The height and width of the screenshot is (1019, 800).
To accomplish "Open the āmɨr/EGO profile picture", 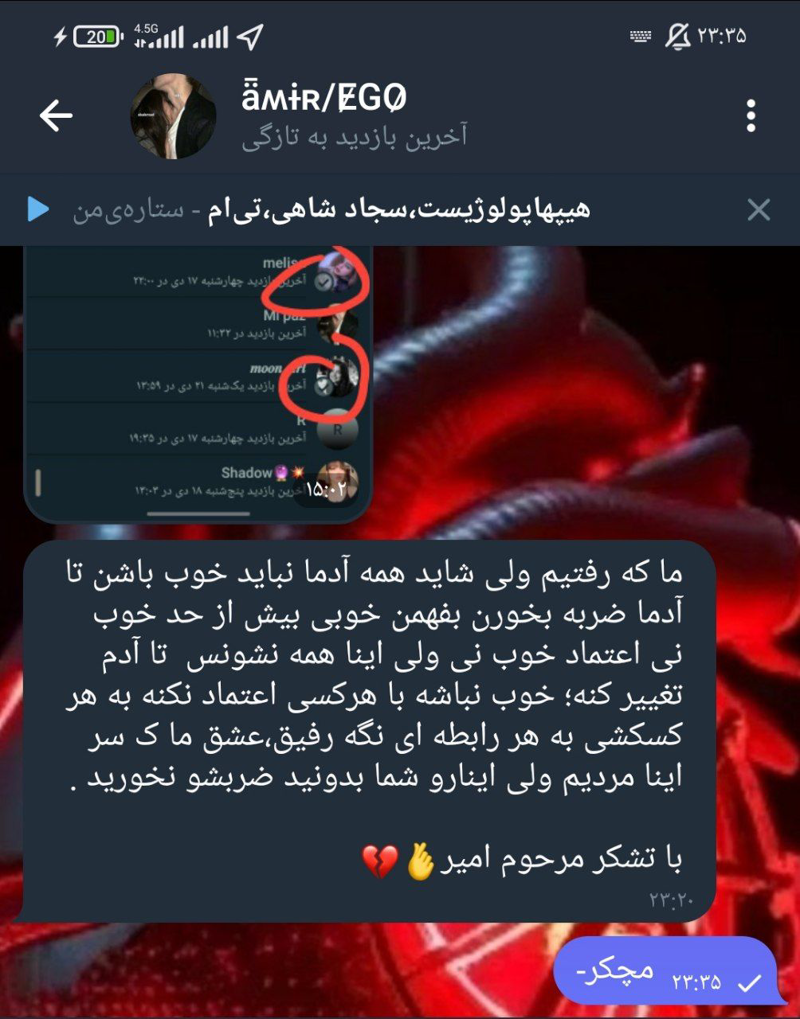I will point(174,116).
